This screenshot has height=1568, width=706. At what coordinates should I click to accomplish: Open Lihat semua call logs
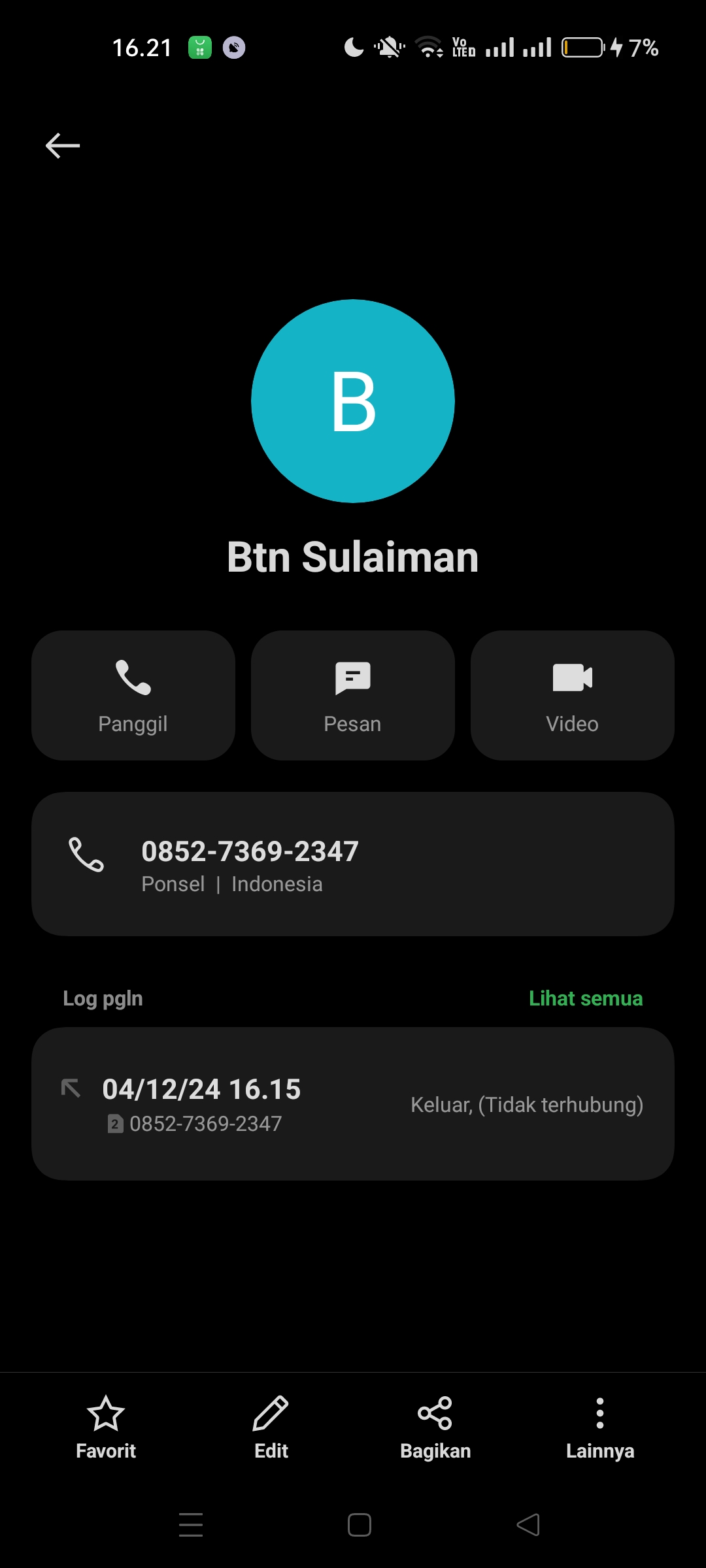pos(585,998)
